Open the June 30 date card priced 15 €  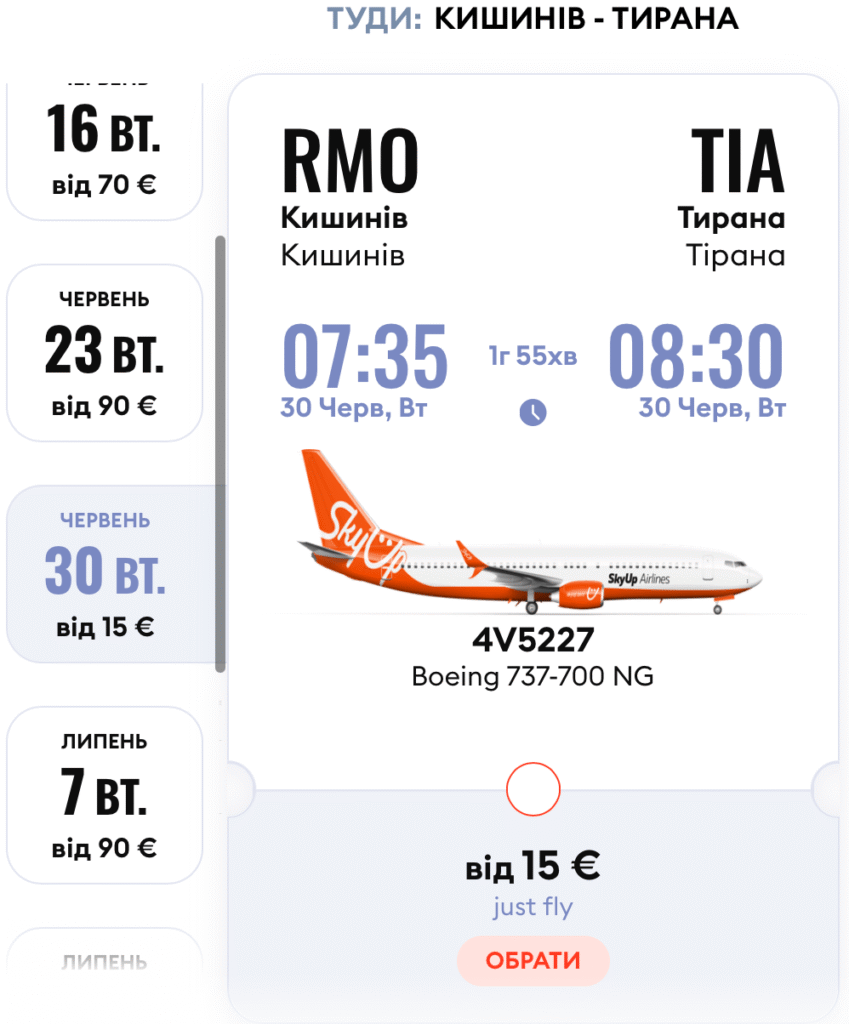[104, 573]
